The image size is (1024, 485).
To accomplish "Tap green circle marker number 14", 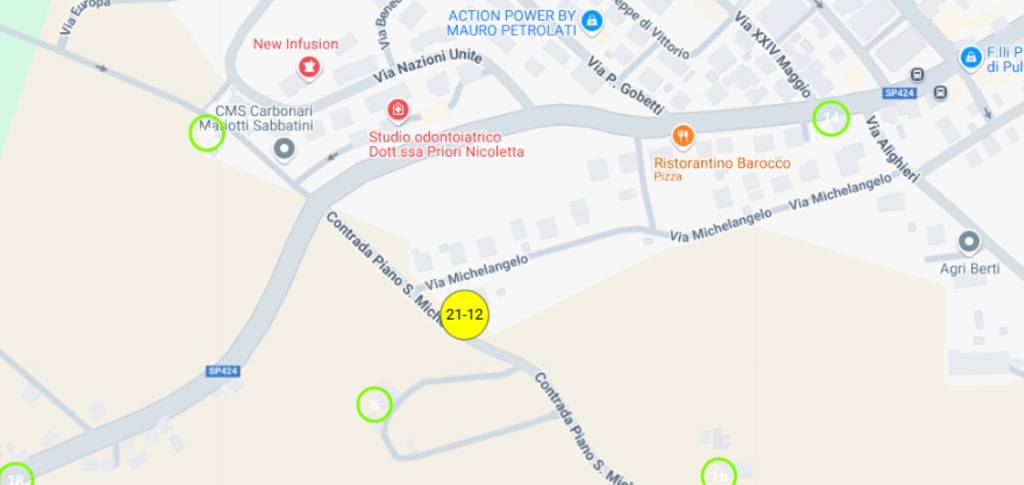I will [x=831, y=119].
